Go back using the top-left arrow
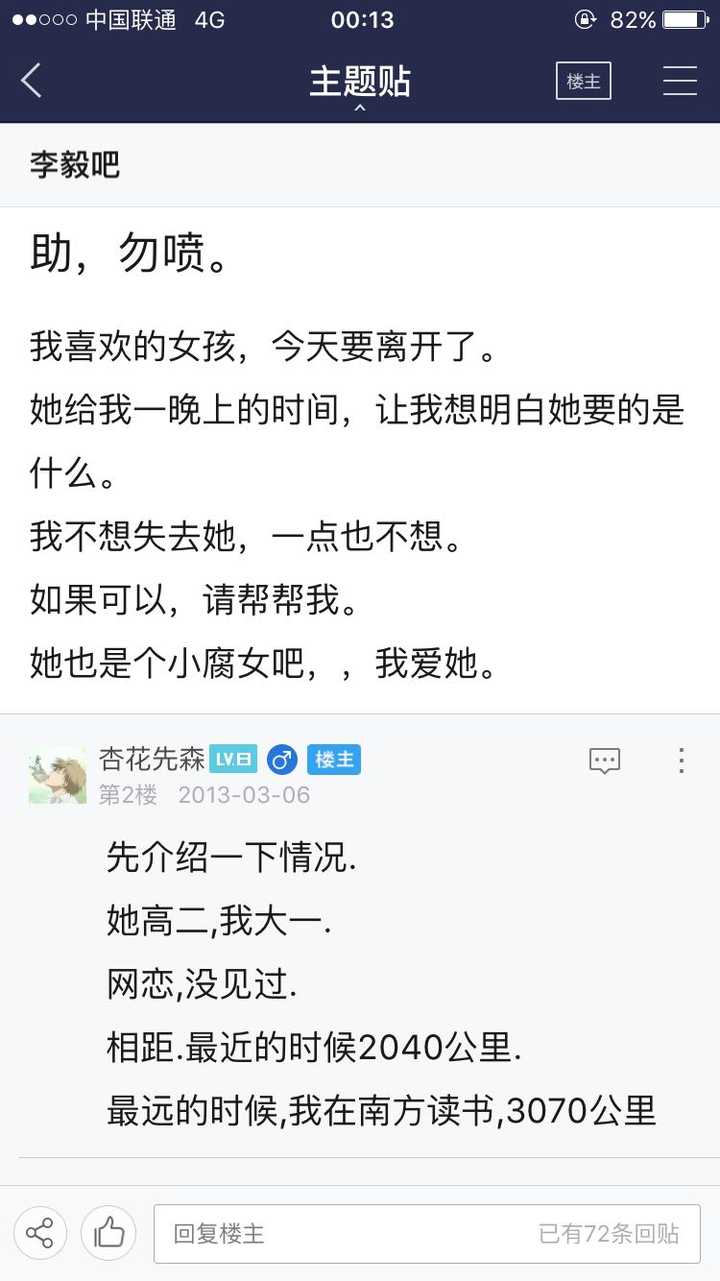Screen dimensions: 720x1281 point(32,80)
